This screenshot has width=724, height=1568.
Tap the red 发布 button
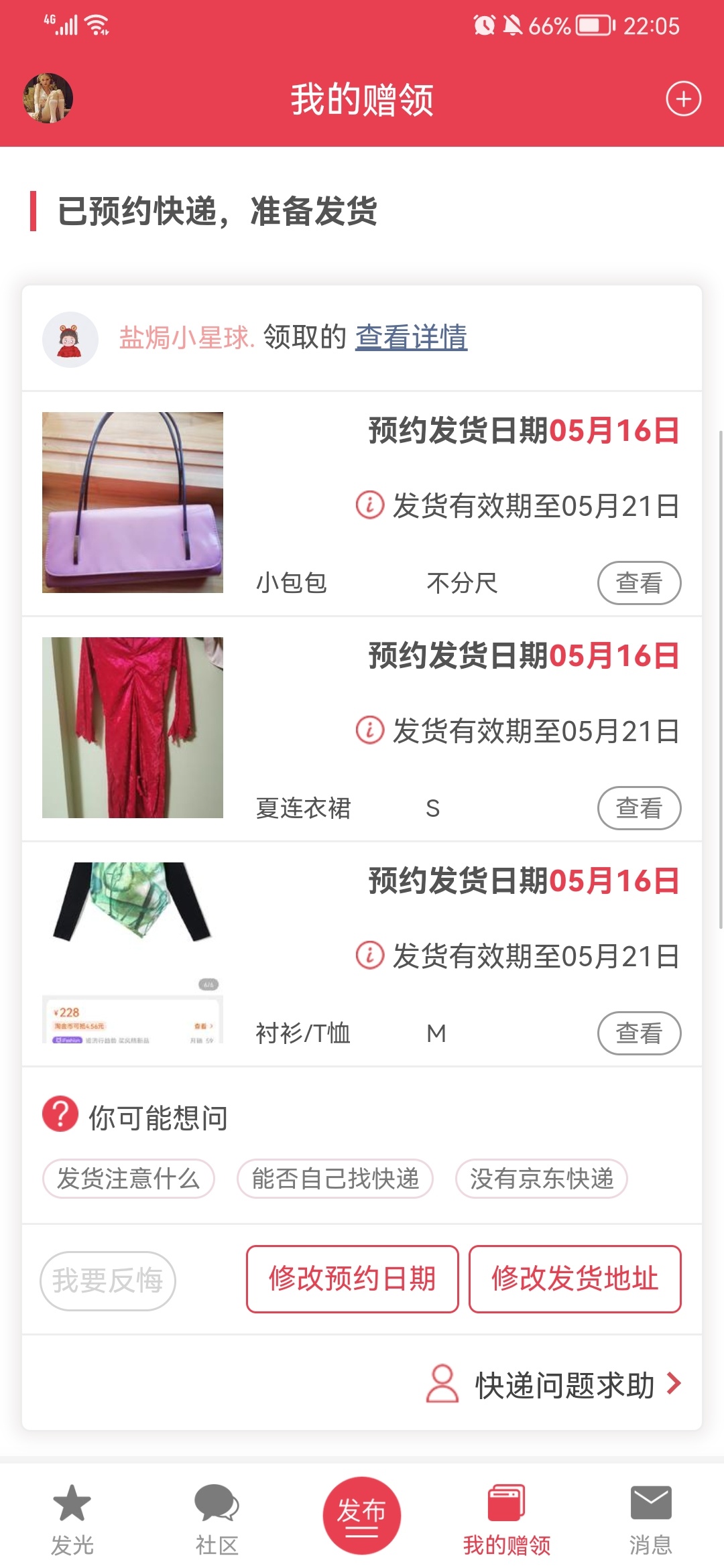[x=362, y=1515]
